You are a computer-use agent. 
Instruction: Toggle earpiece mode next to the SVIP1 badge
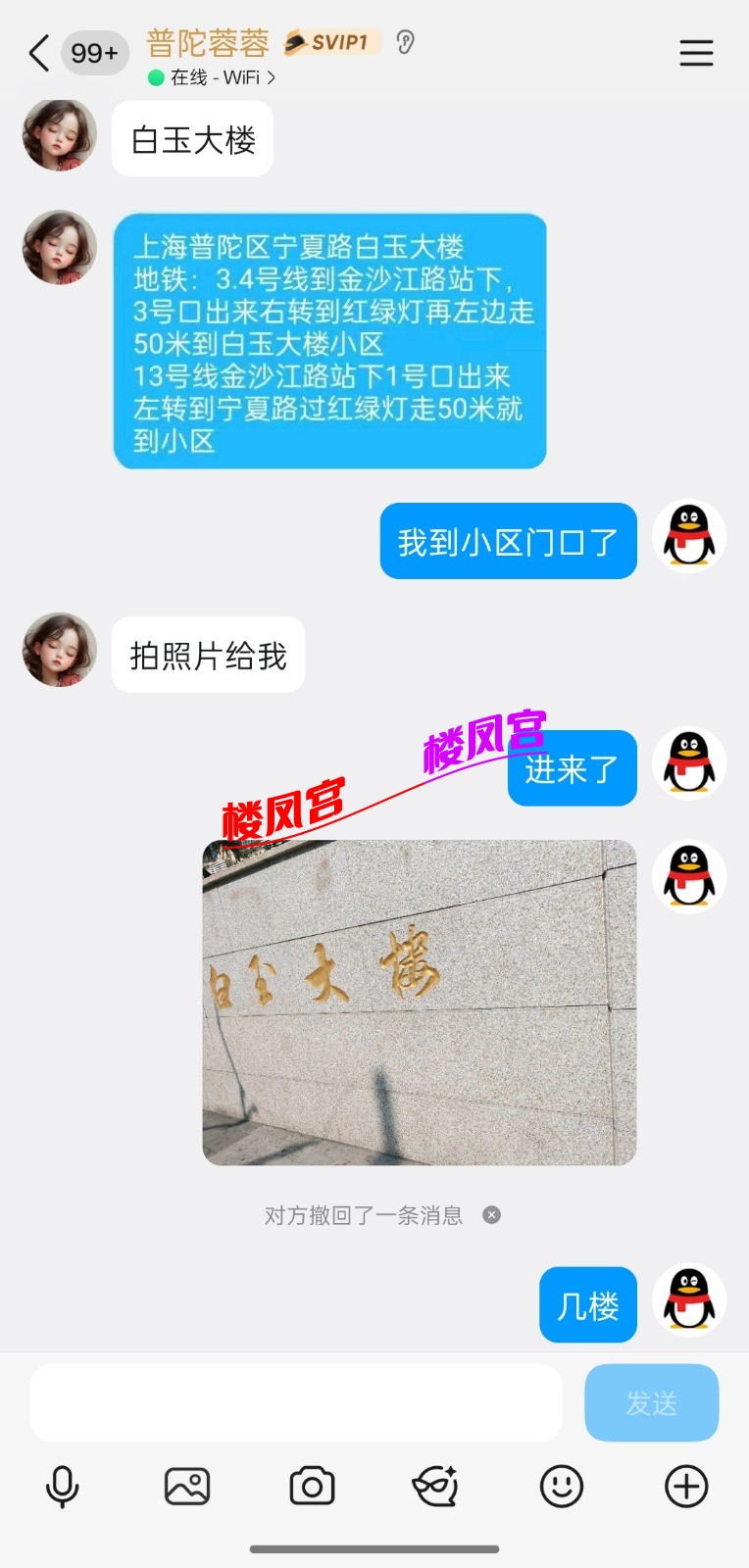(405, 42)
